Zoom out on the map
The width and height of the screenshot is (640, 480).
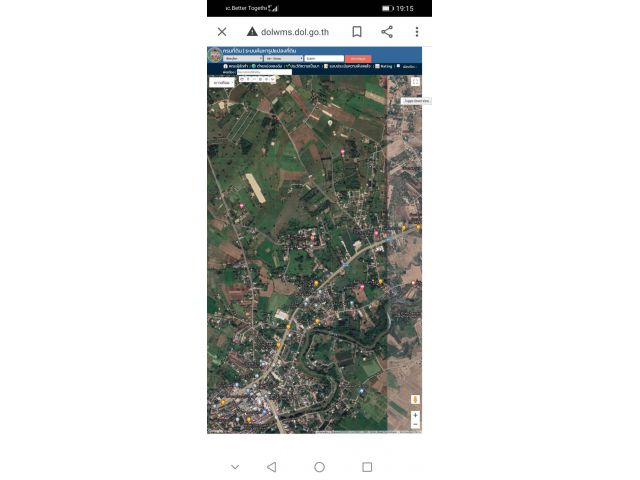pos(415,424)
